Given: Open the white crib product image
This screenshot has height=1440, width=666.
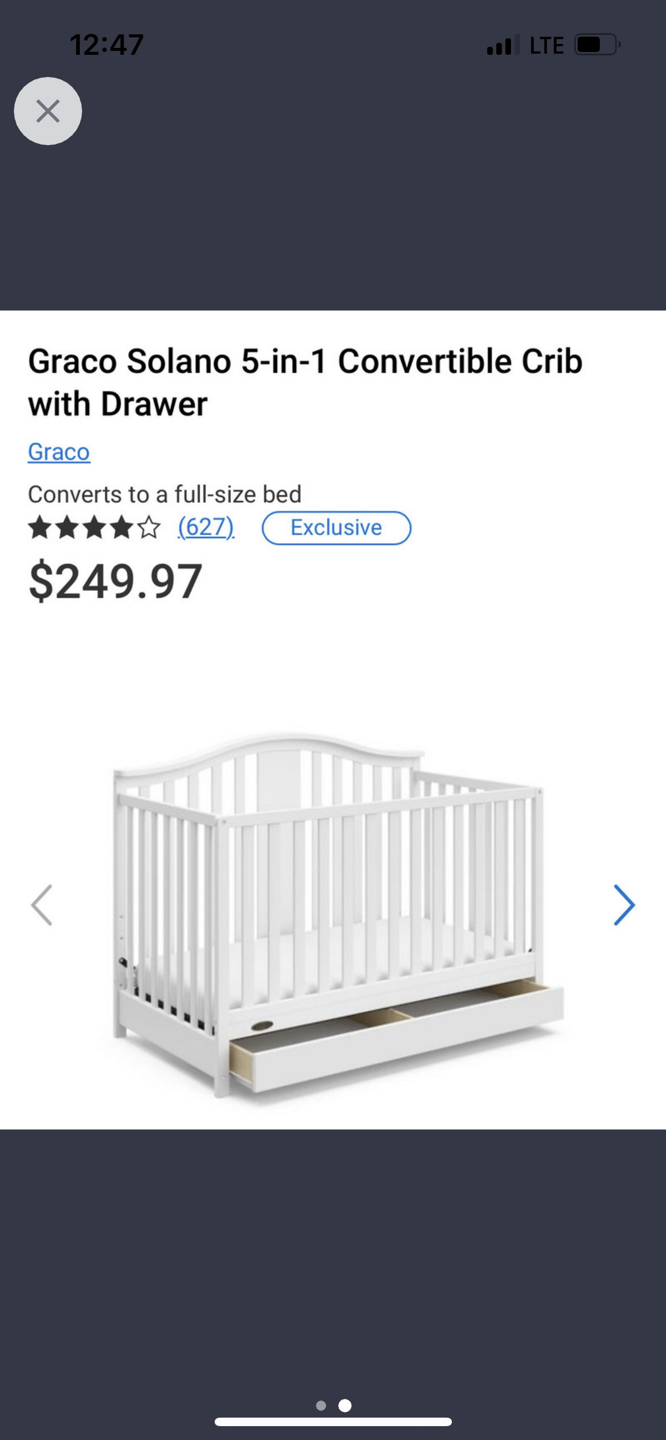Looking at the screenshot, I should point(335,915).
